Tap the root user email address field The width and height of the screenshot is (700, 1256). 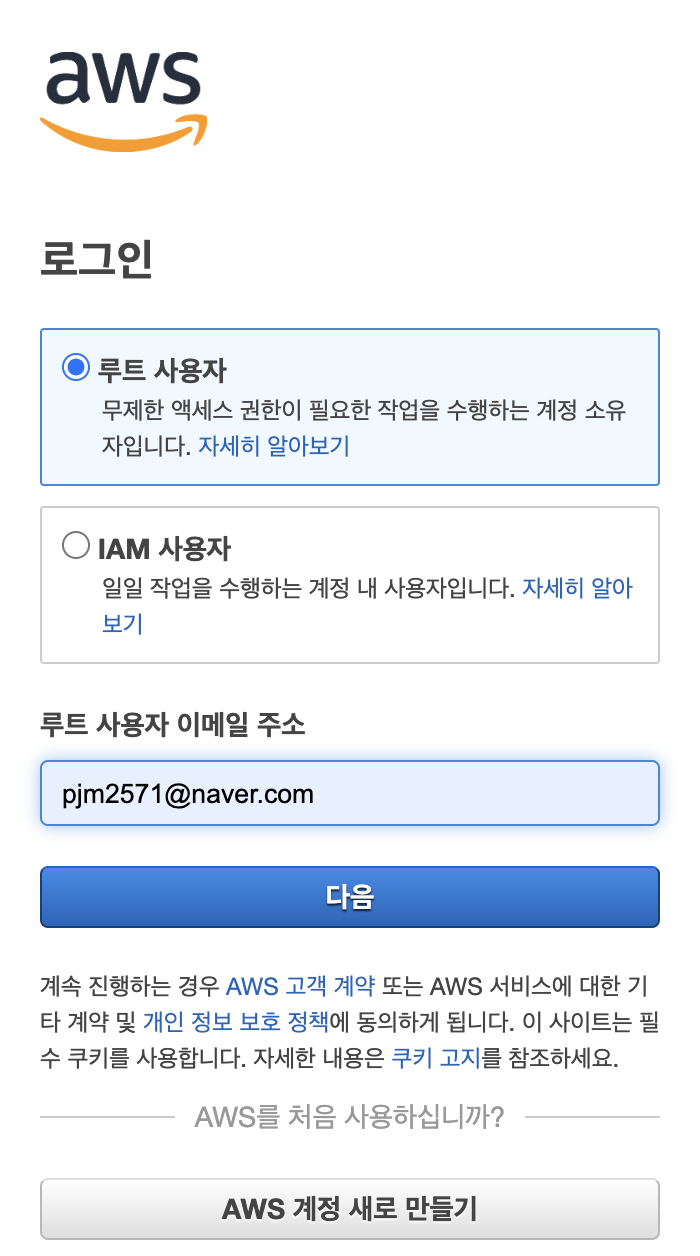(350, 794)
